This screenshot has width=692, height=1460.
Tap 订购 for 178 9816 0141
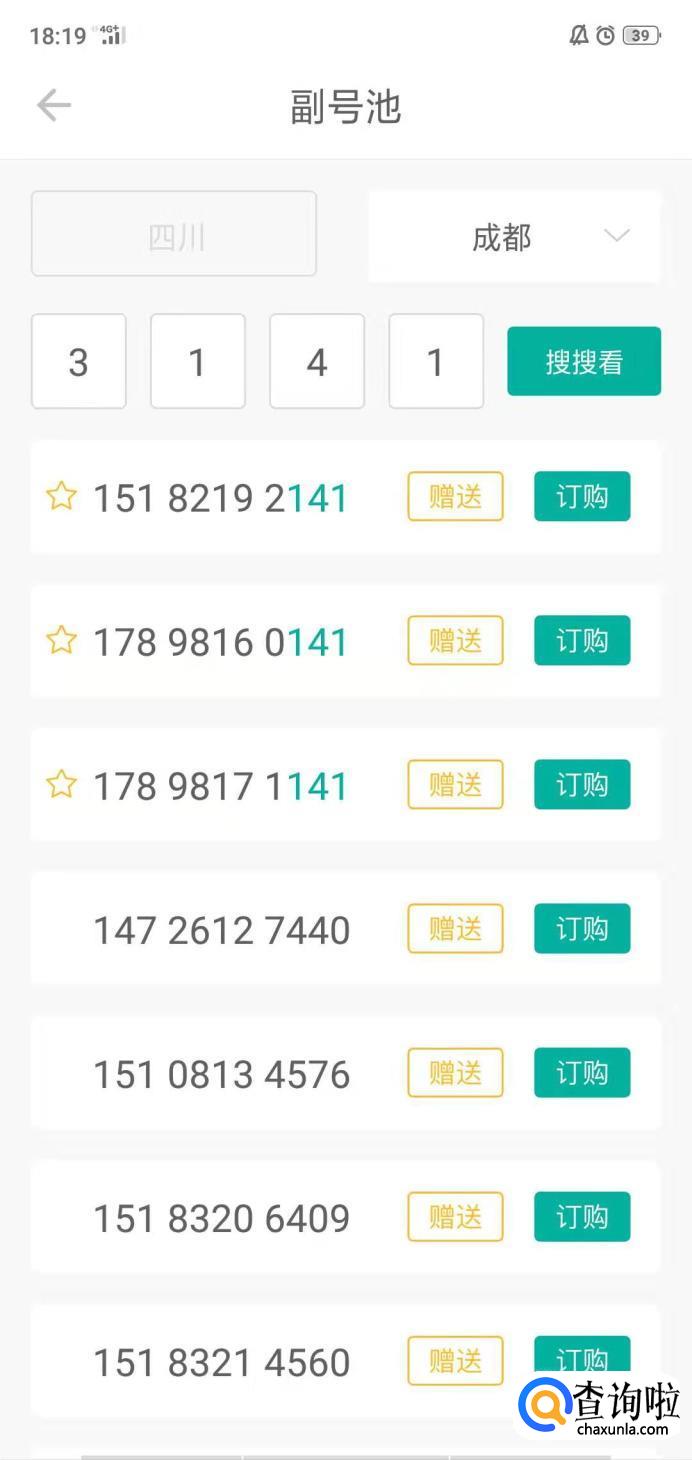pyautogui.click(x=581, y=640)
